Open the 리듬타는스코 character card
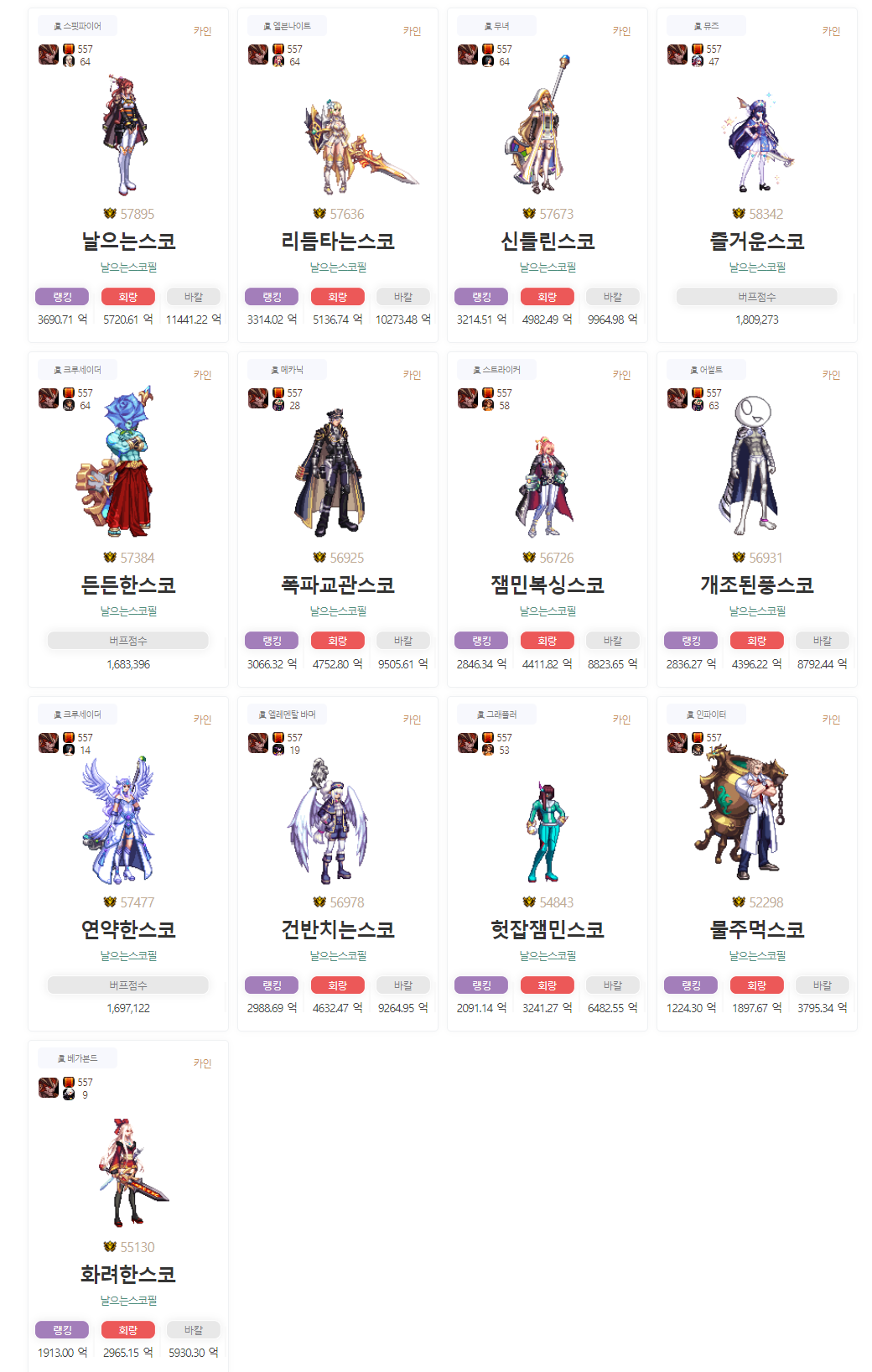The height and width of the screenshot is (1372, 872). [338, 242]
